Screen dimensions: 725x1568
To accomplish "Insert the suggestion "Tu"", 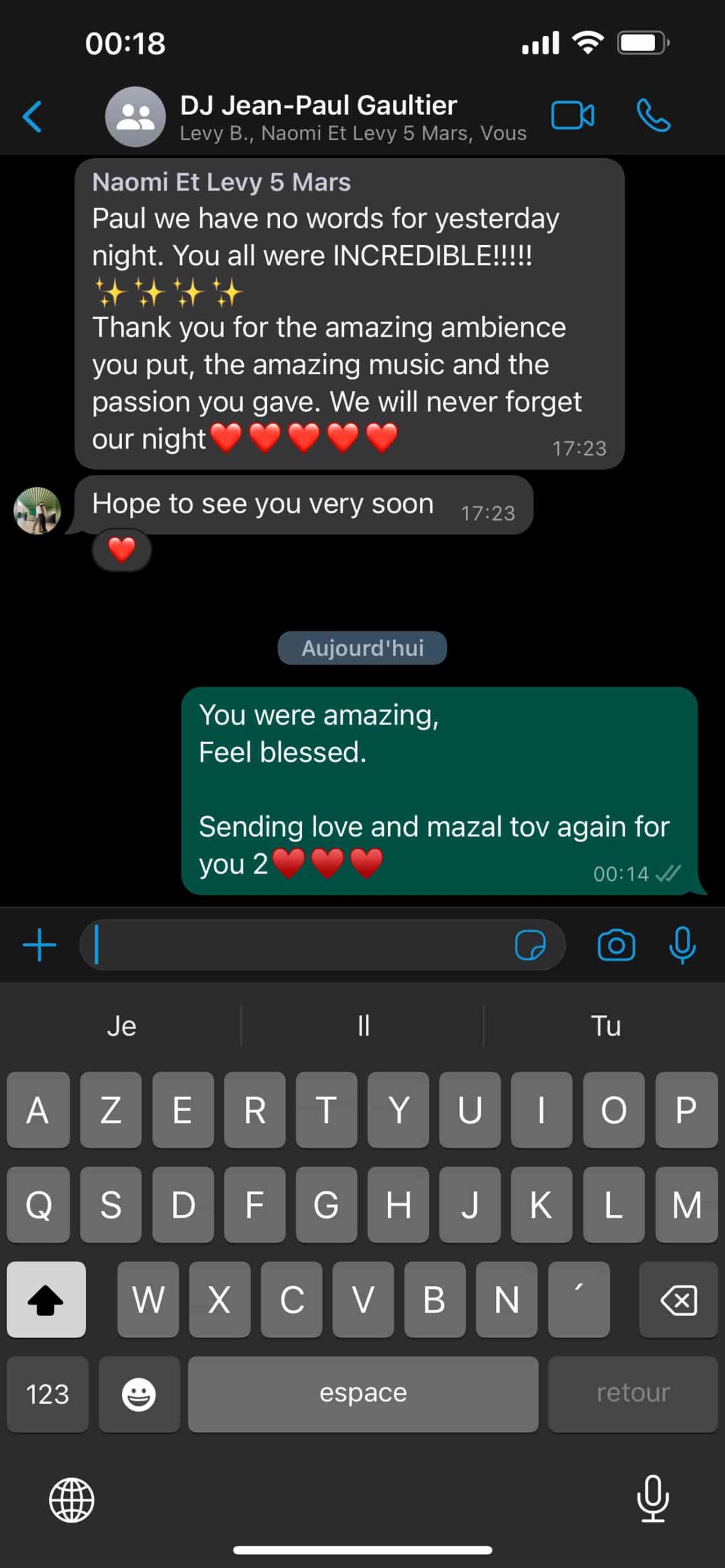I will tap(605, 1026).
